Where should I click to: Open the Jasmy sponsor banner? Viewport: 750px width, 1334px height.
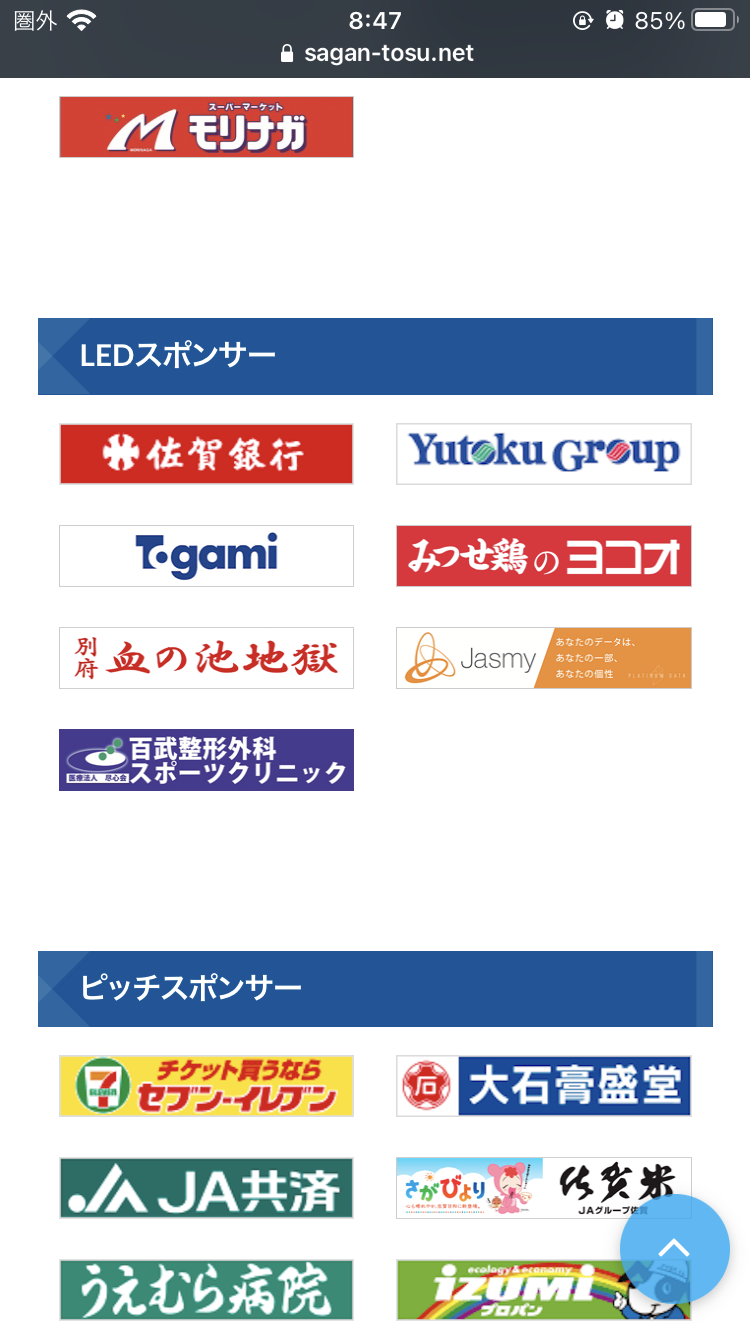[544, 658]
